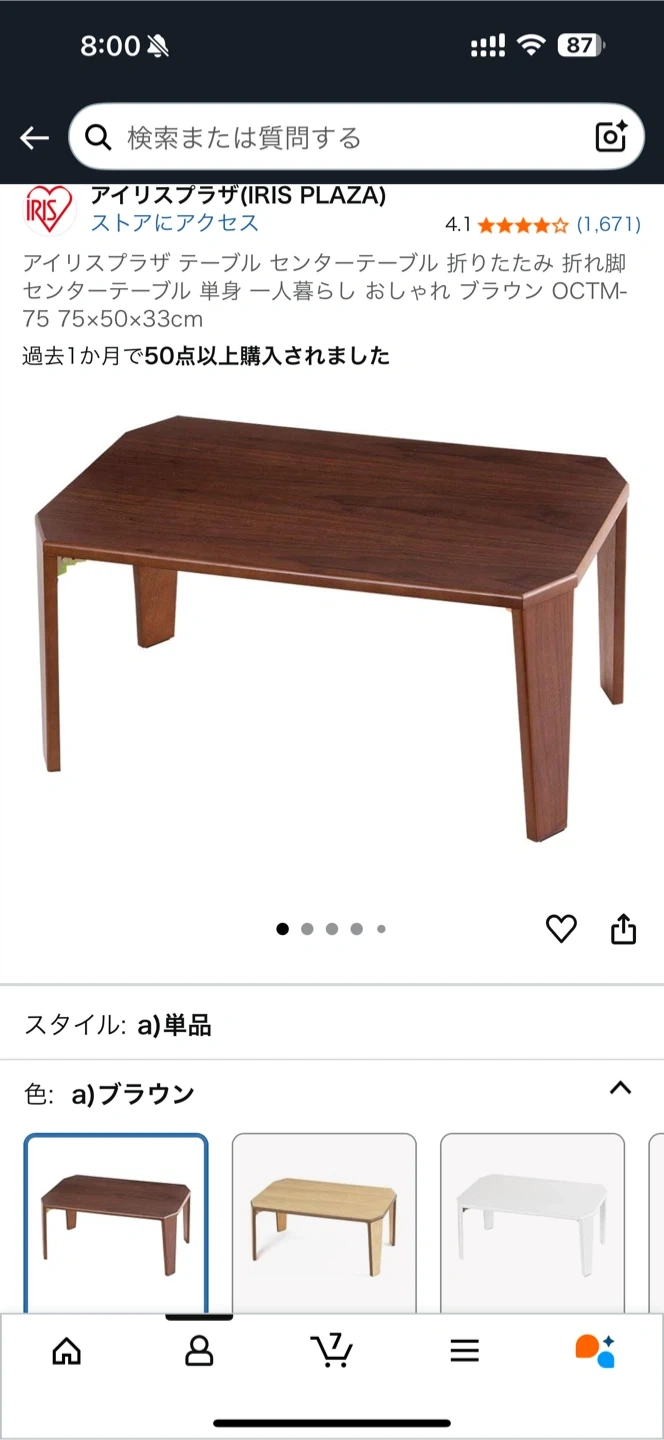Open camera lens search icon

point(610,138)
